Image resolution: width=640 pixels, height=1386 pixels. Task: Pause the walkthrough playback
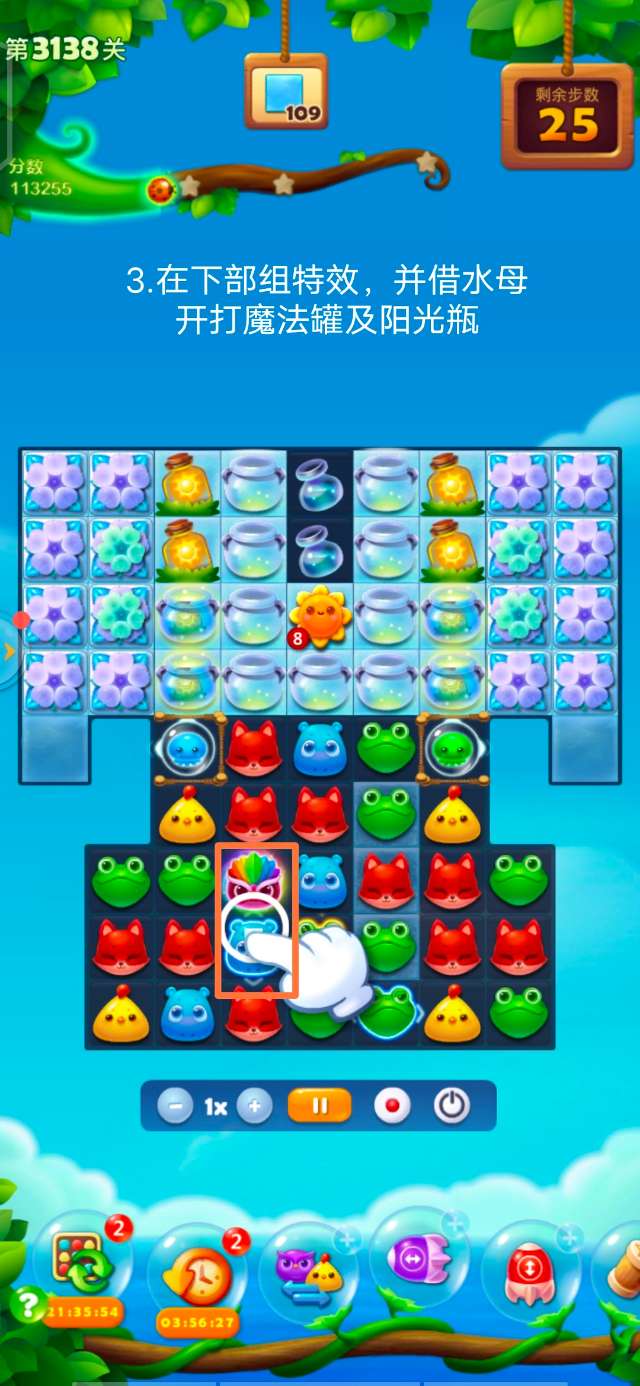click(x=320, y=1106)
